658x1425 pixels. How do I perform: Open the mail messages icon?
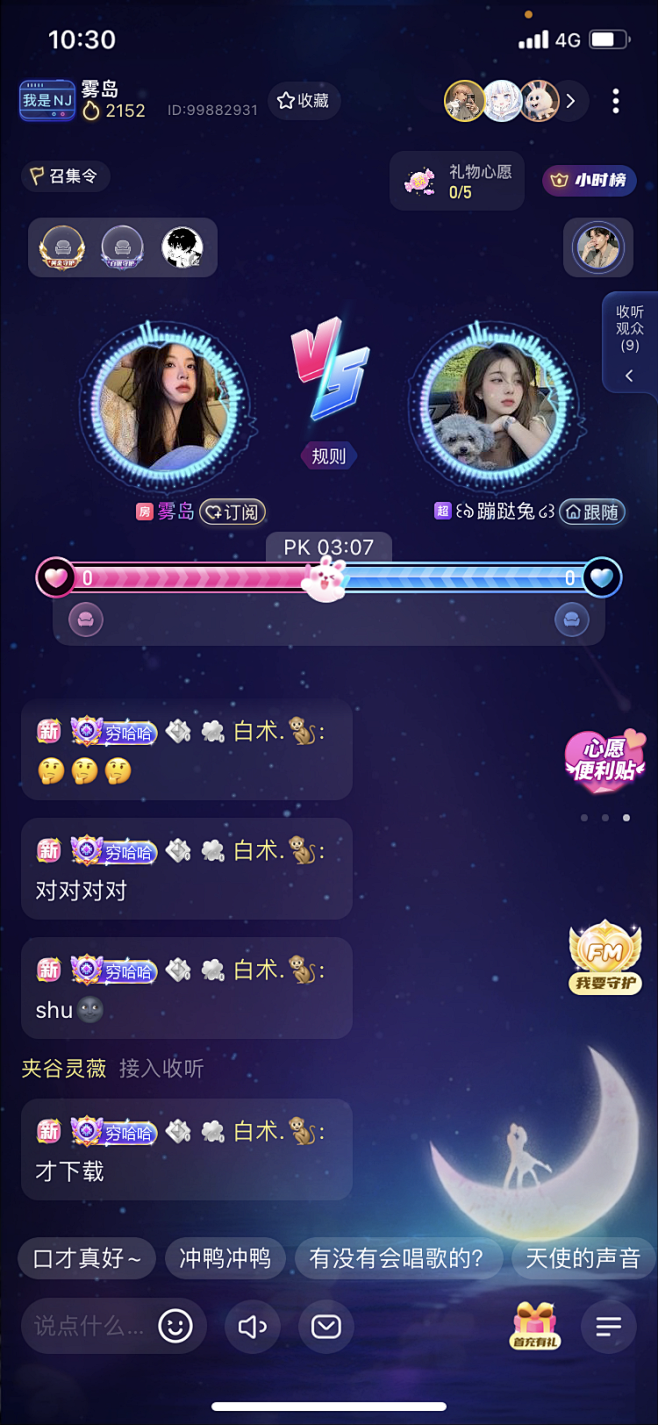326,1327
